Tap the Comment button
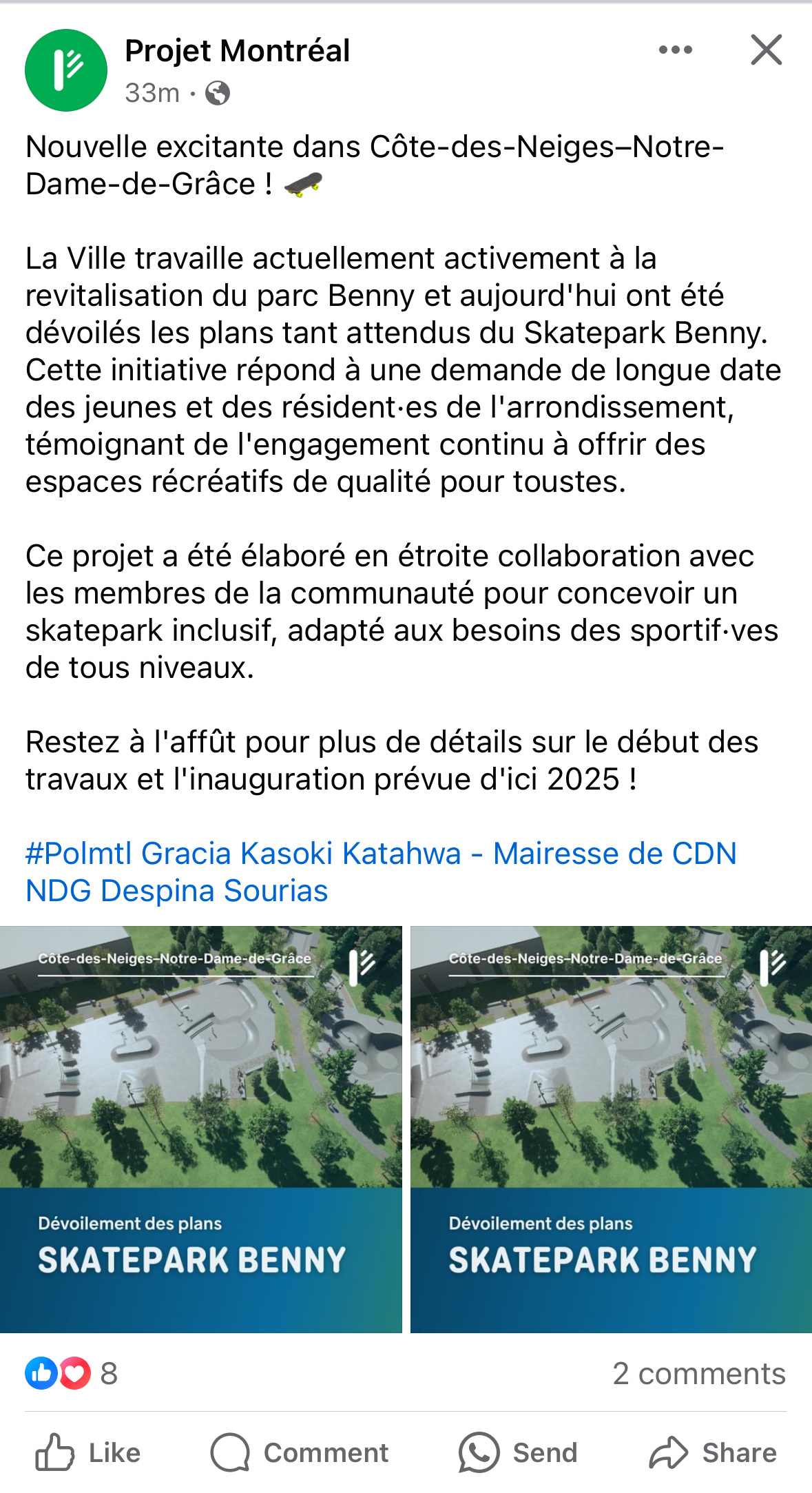 tap(300, 1452)
